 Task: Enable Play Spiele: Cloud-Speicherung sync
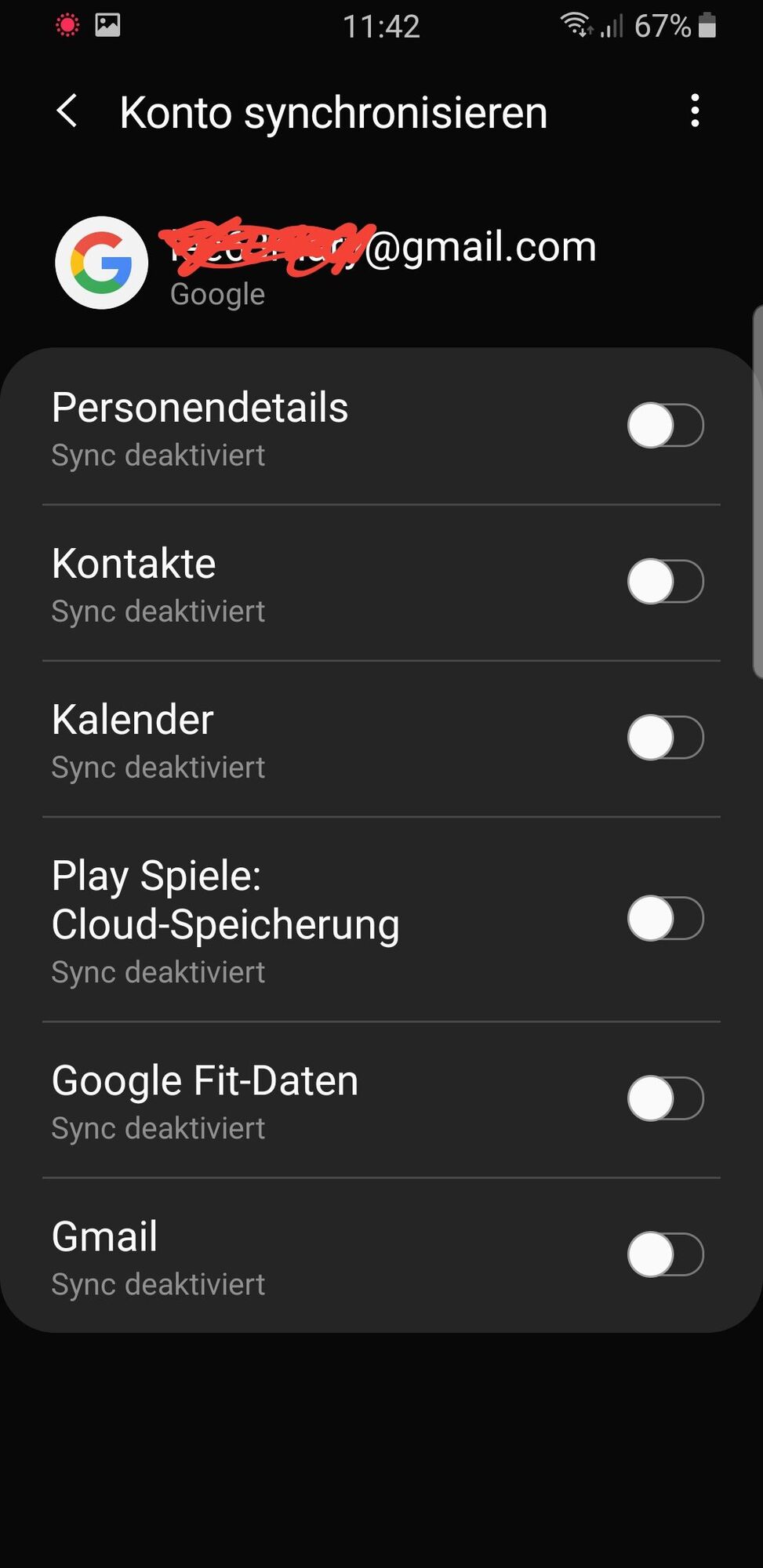pos(665,918)
